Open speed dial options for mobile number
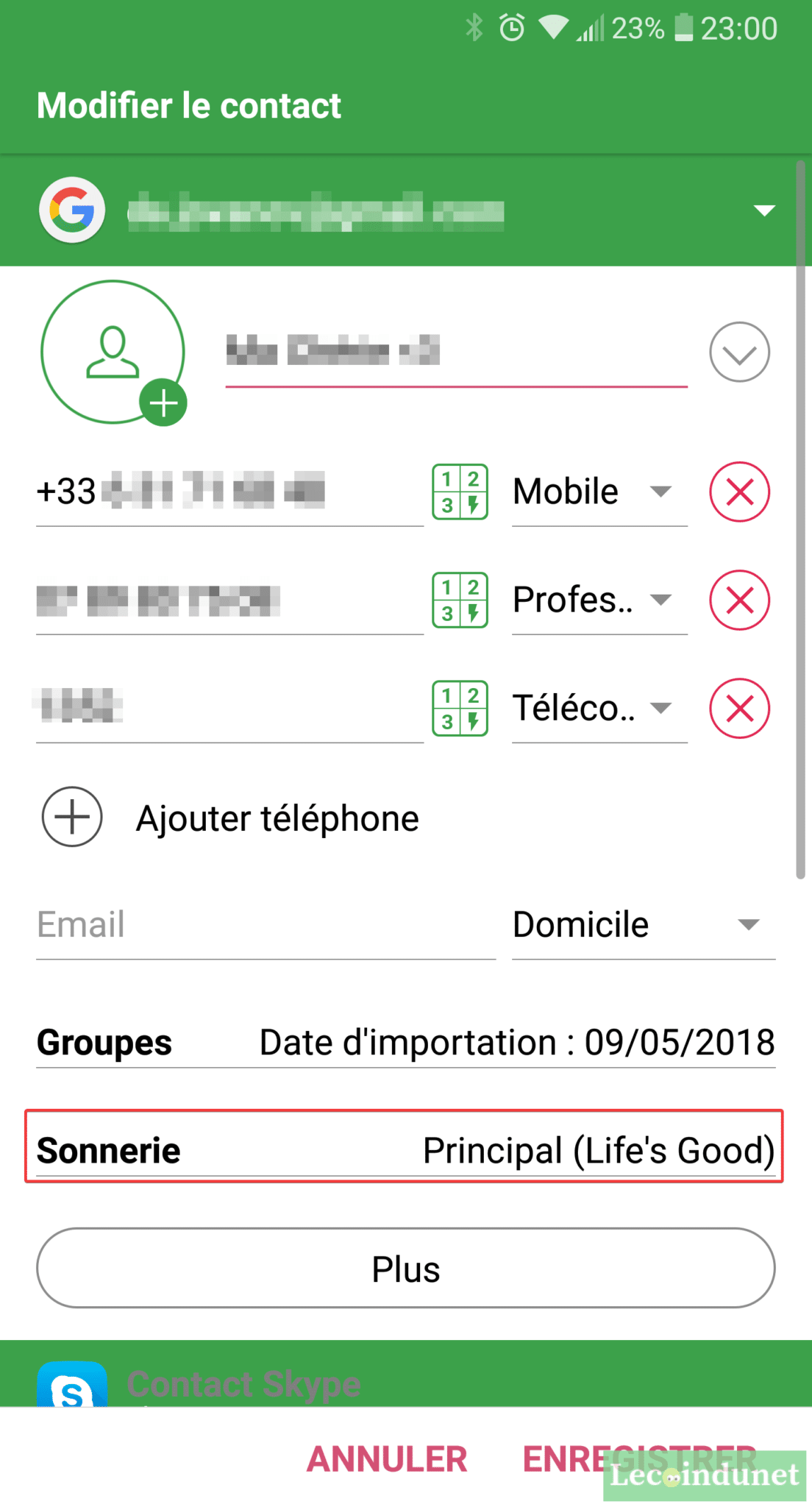Viewport: 812px width, 1507px height. (x=460, y=492)
